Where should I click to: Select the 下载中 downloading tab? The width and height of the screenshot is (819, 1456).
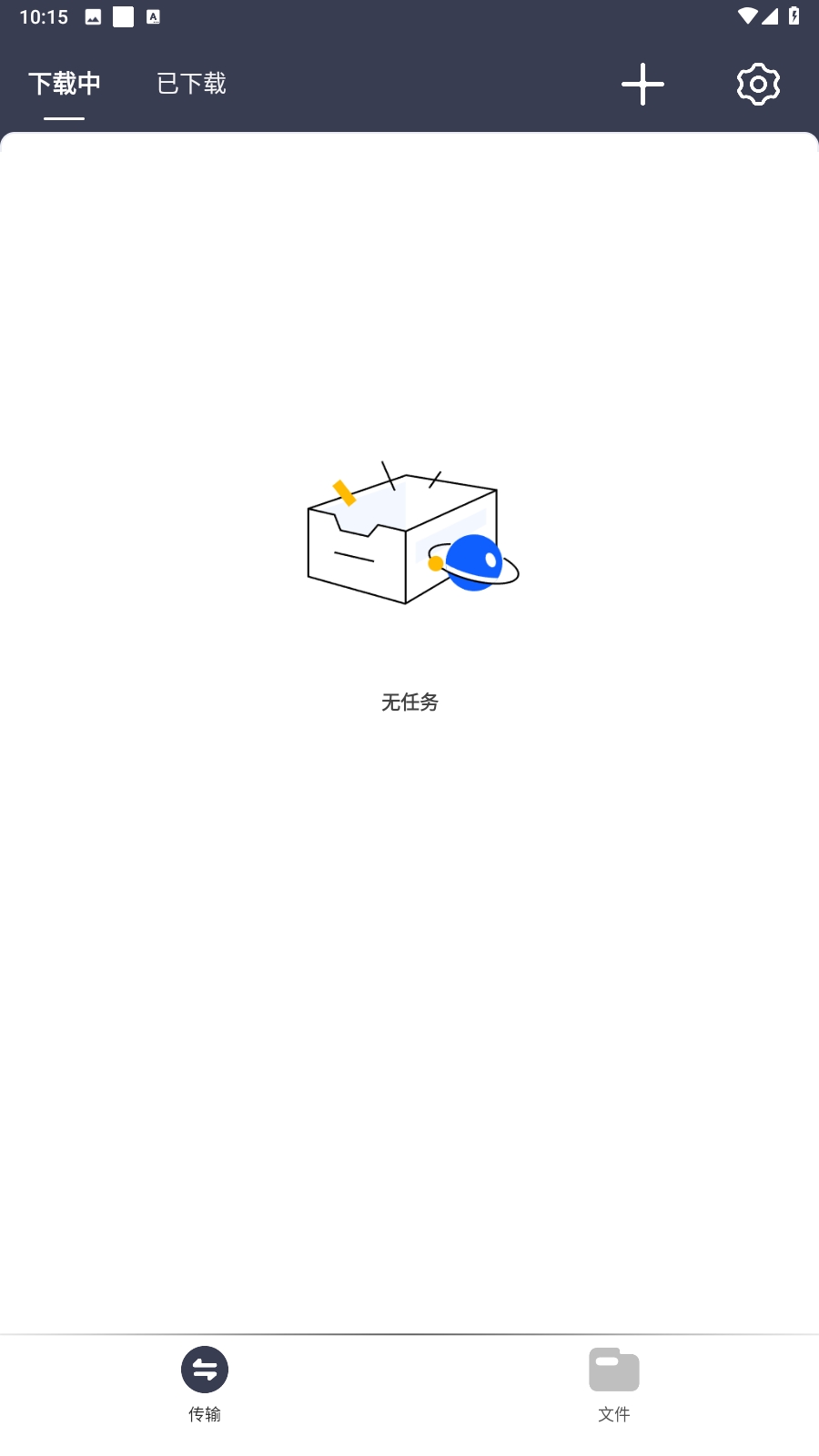(x=63, y=84)
